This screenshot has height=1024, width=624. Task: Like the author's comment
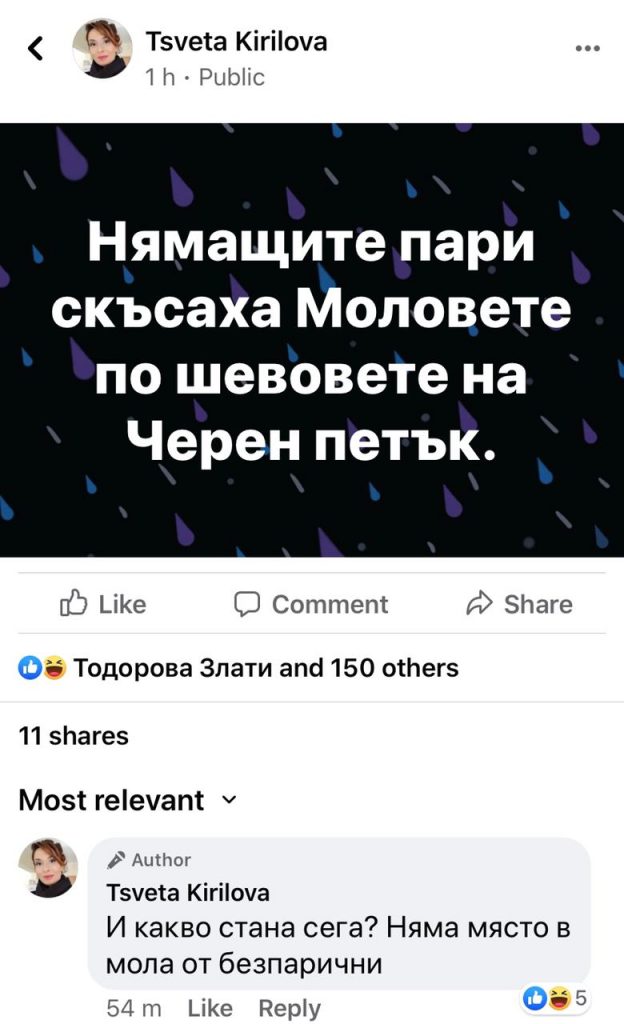pyautogui.click(x=210, y=1008)
